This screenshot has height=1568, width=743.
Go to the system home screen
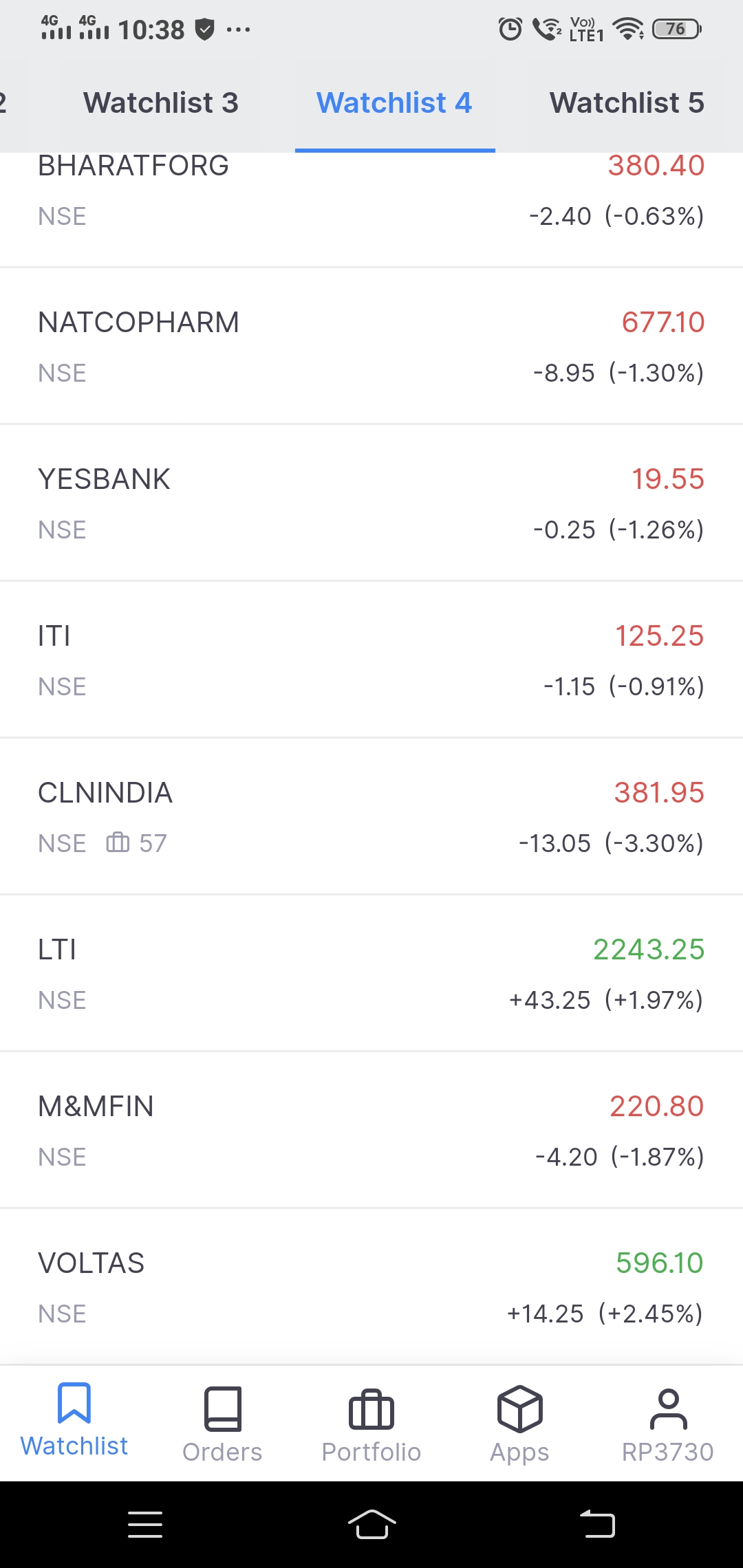(x=371, y=1524)
